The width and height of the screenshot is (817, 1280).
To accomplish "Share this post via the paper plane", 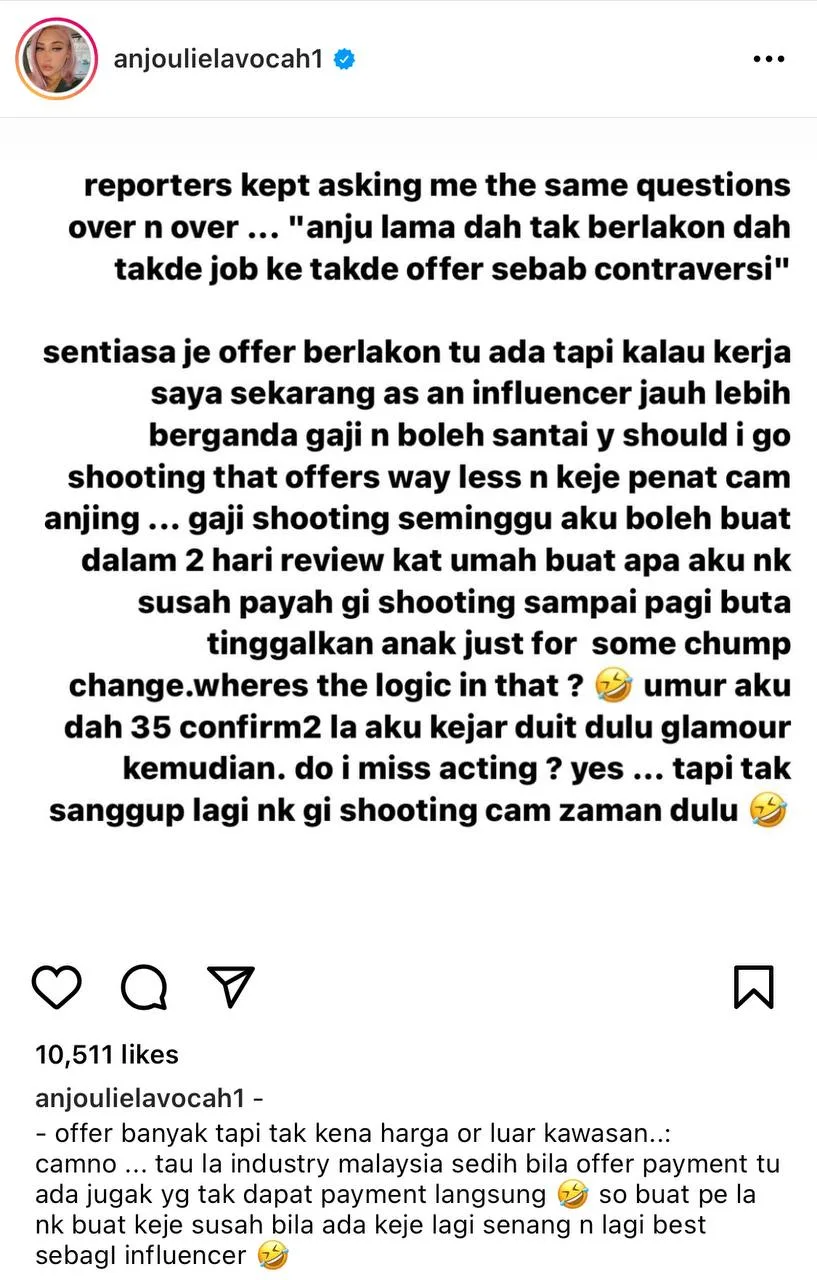I will [231, 988].
